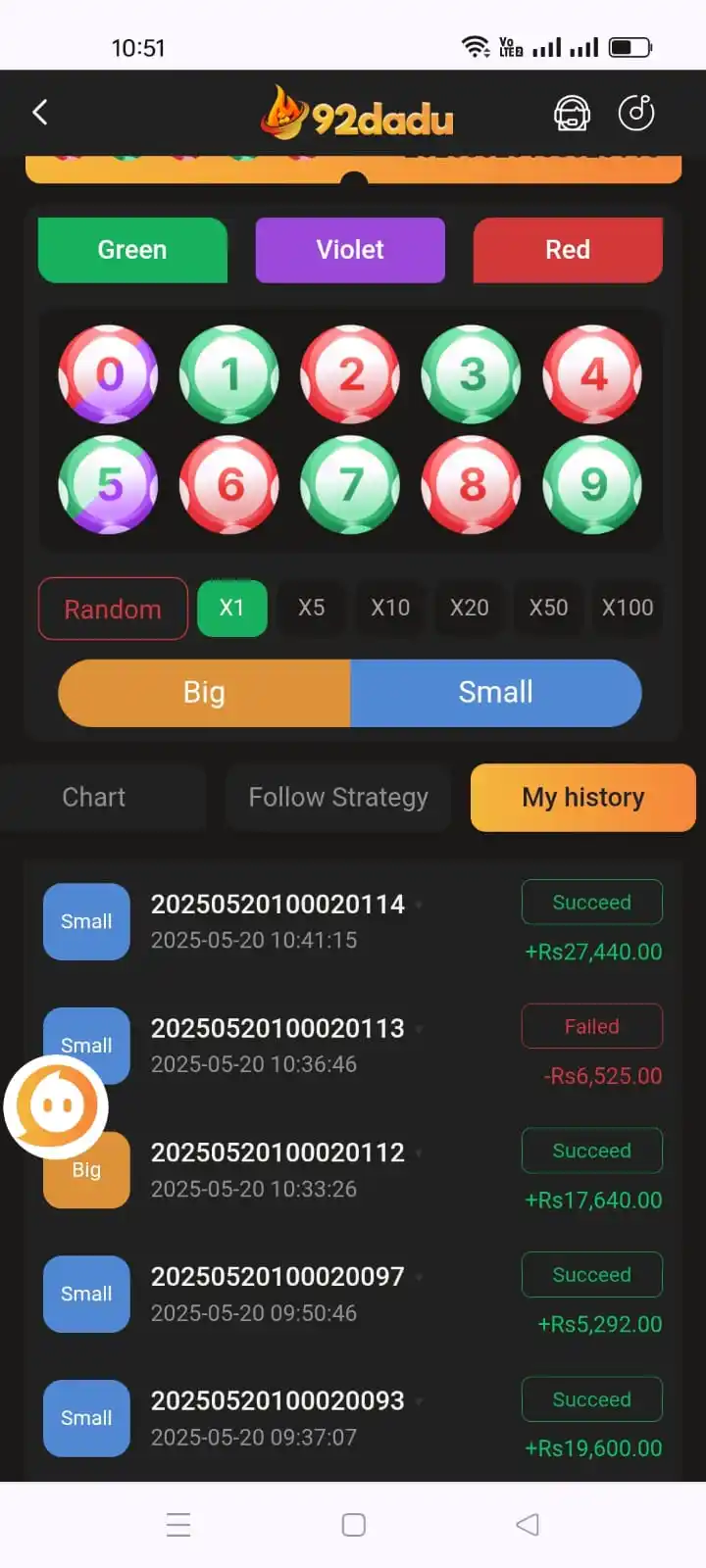Bet on Green color
Image resolution: width=706 pixels, height=1568 pixels.
132,250
